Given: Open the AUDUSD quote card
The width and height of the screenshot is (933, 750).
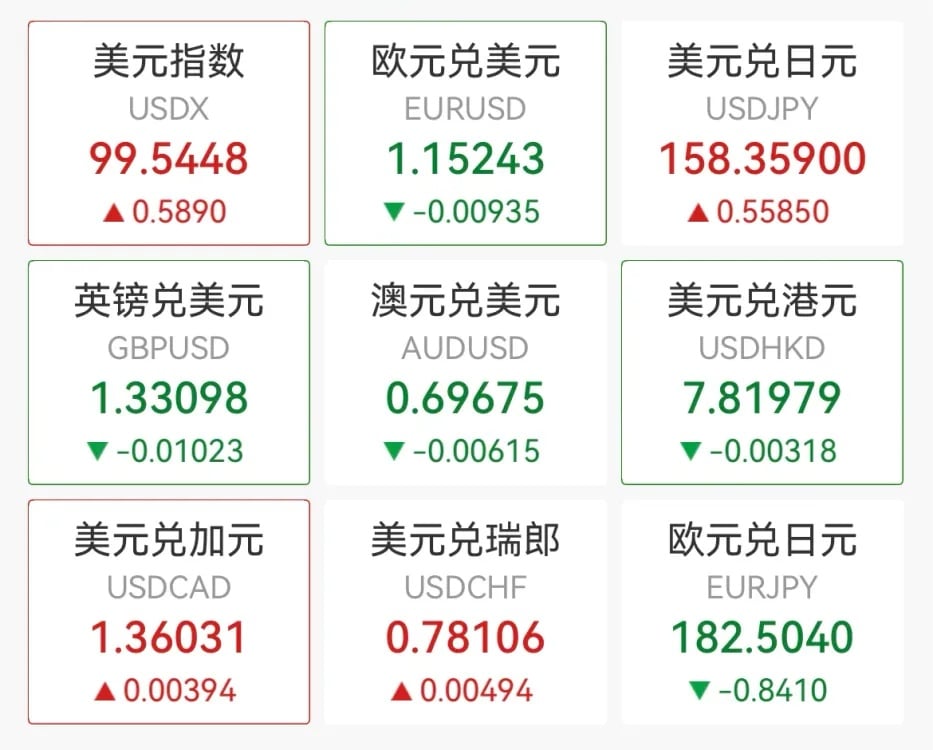Looking at the screenshot, I should tap(465, 372).
